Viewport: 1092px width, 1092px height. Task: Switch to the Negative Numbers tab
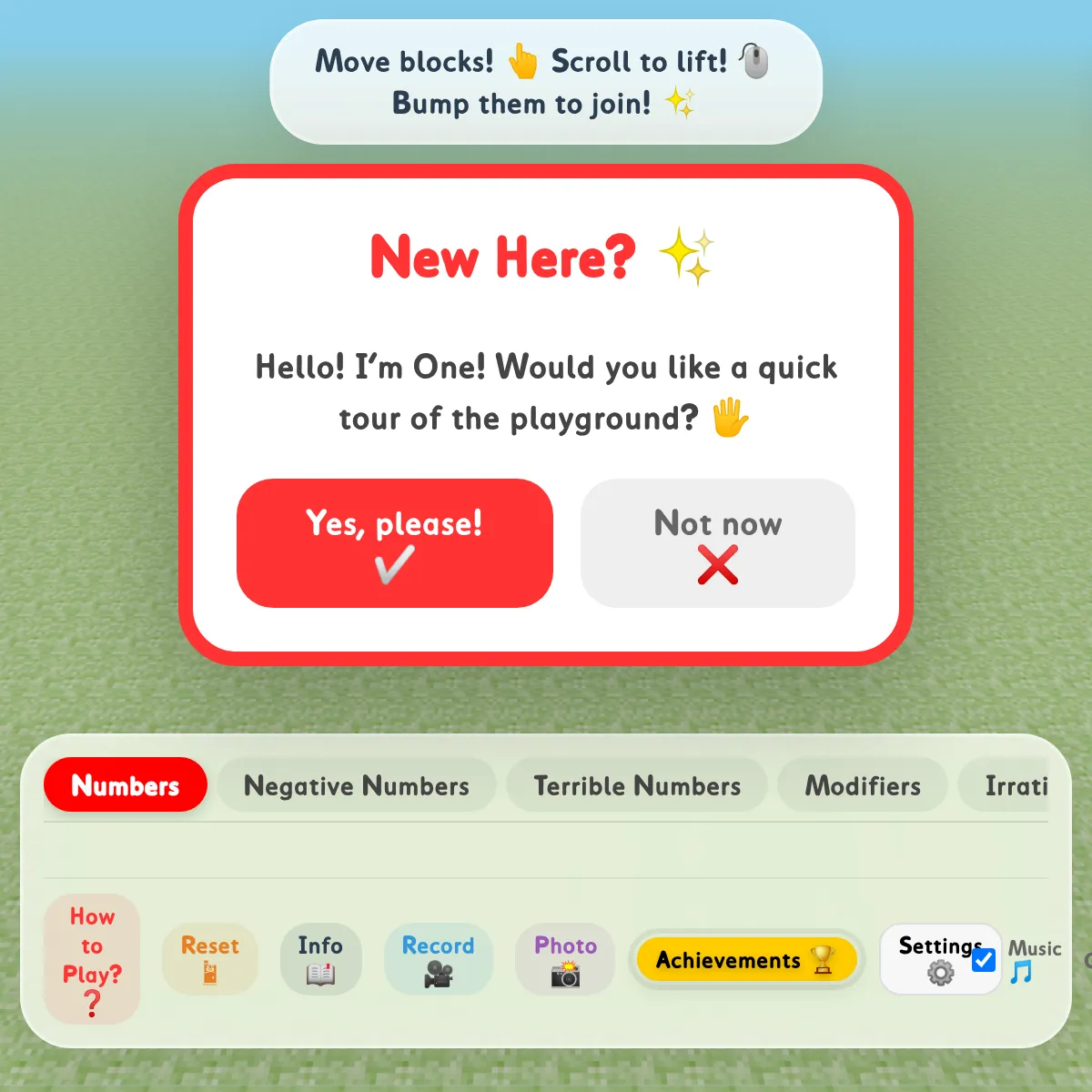(x=357, y=784)
